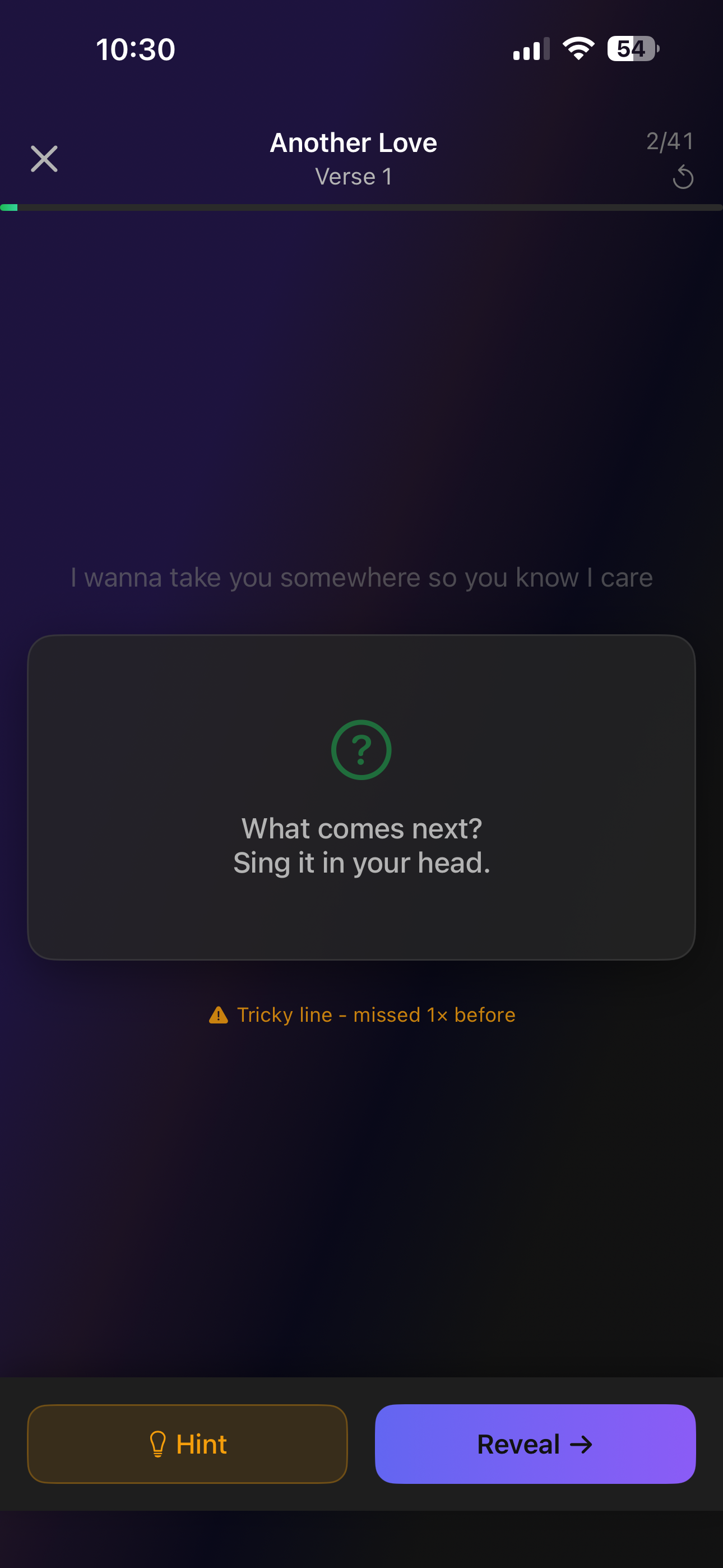Image resolution: width=723 pixels, height=1568 pixels.
Task: Tap the song title Another Love
Action: (353, 142)
